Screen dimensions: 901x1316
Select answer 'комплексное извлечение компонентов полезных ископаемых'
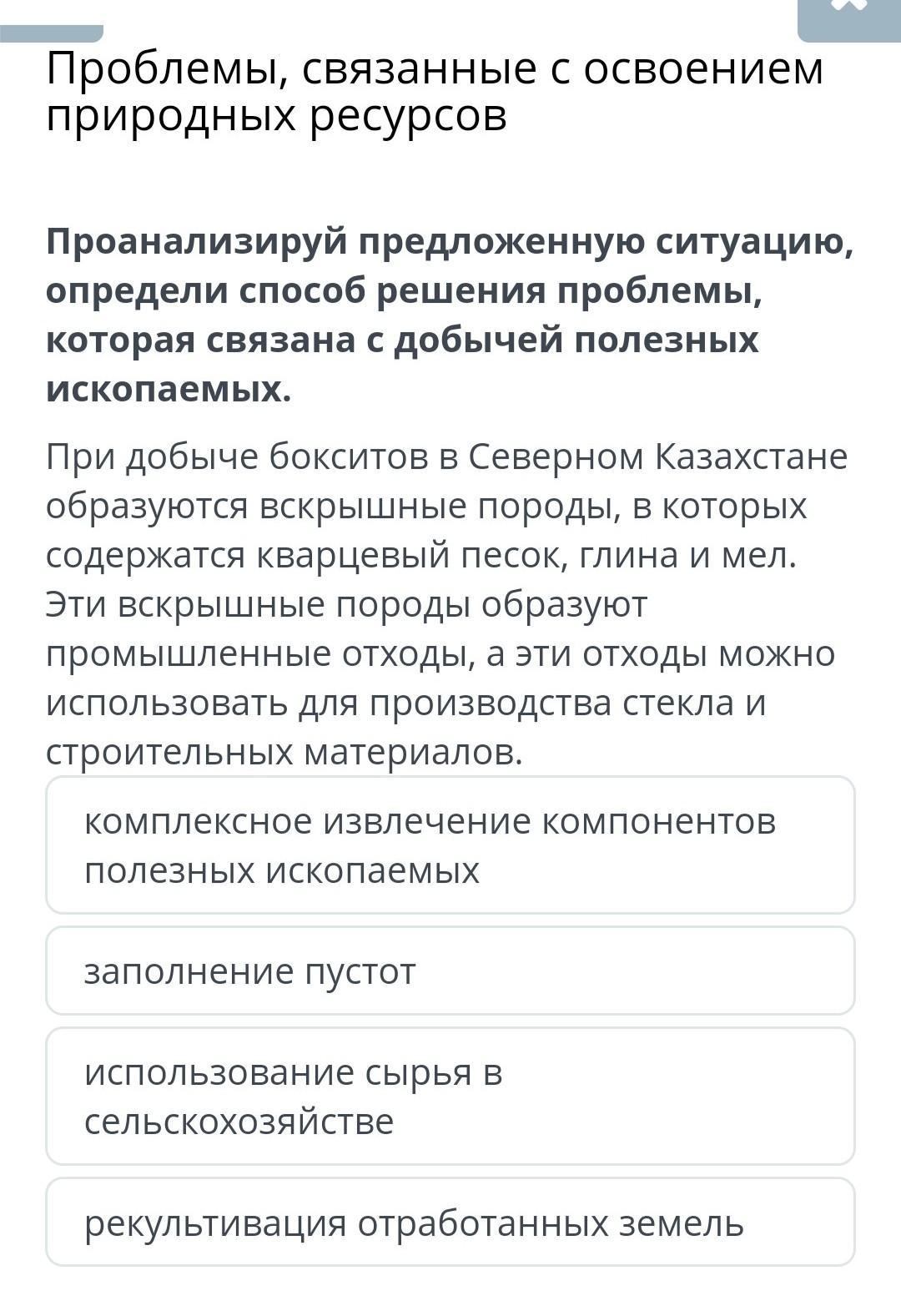(450, 845)
